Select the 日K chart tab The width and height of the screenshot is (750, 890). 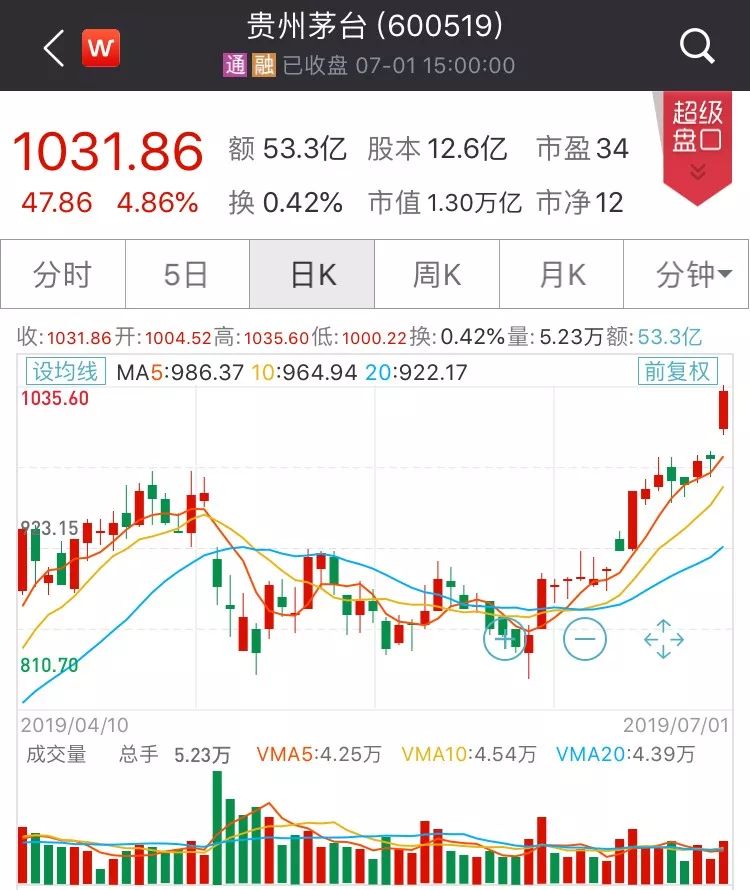[312, 275]
